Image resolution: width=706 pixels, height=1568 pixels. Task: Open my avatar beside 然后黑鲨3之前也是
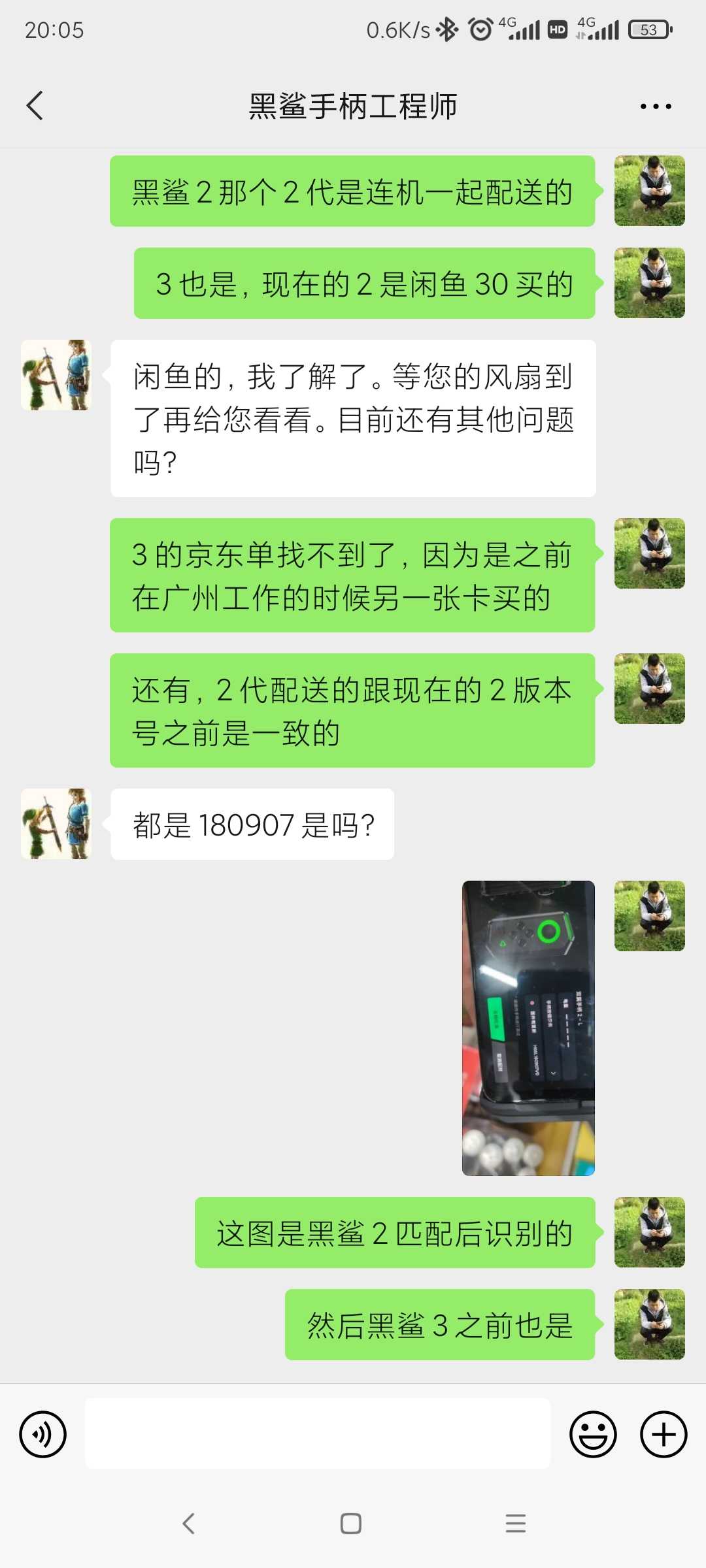[x=649, y=1324]
